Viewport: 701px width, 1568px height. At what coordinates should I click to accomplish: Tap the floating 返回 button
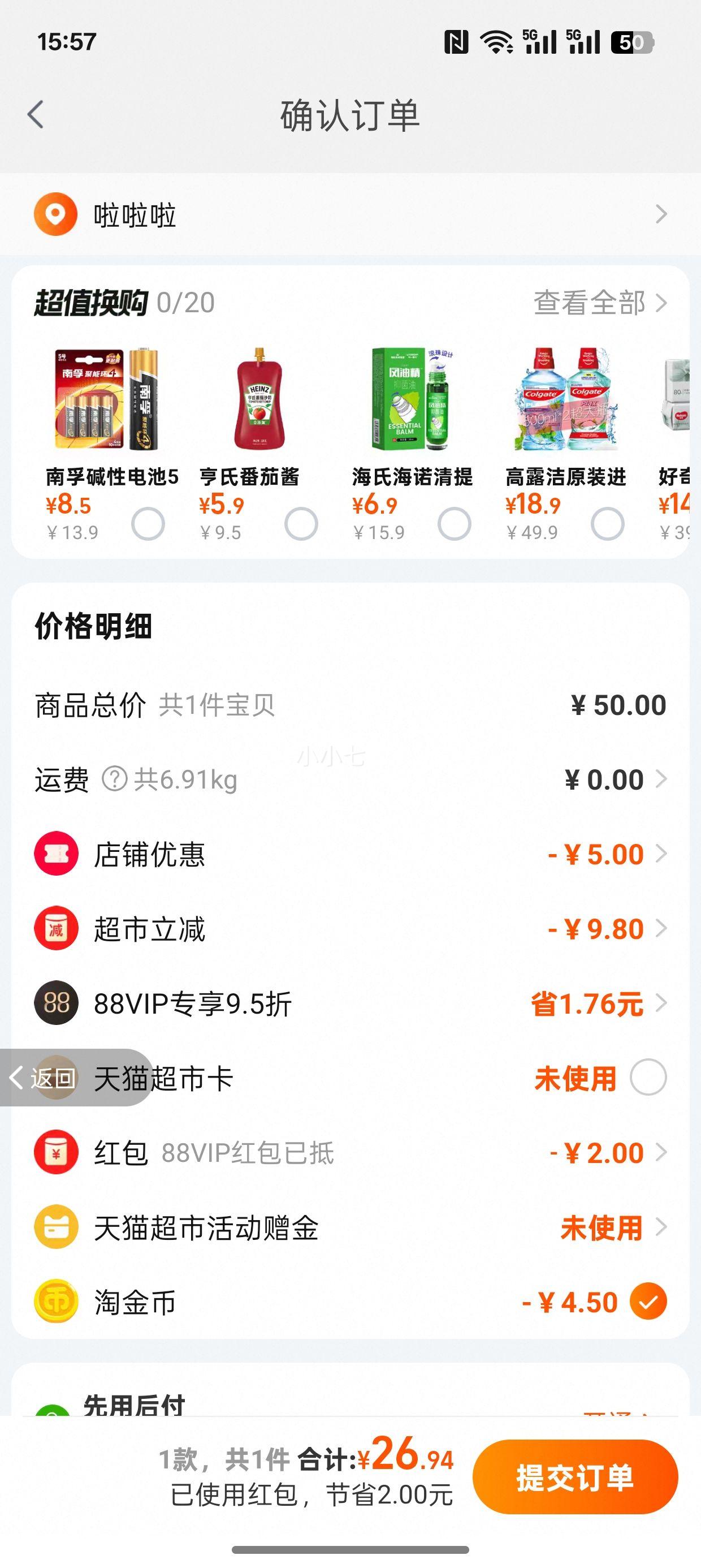(42, 1078)
